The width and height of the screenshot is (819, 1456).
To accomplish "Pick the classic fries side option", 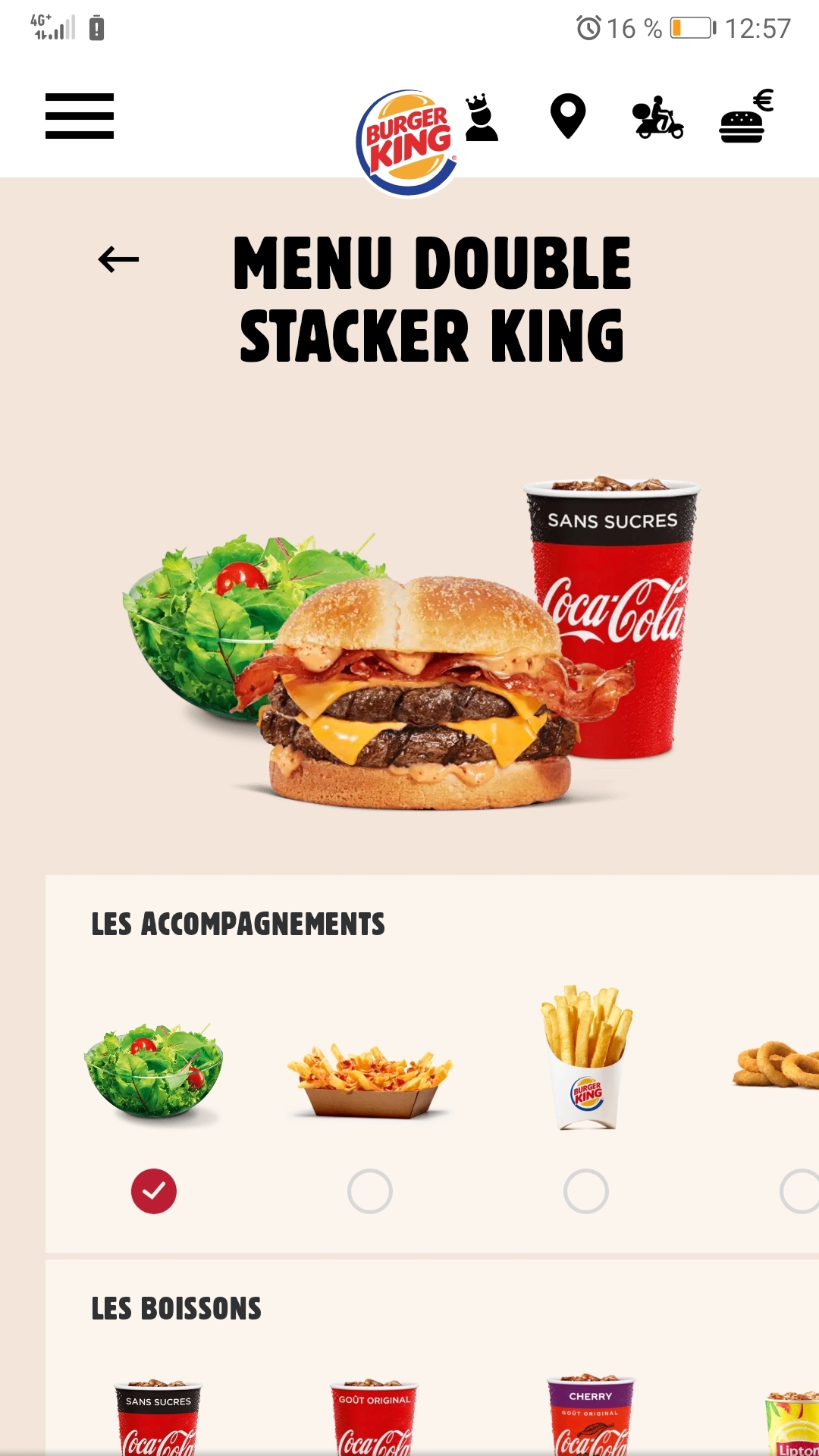I will tap(586, 1191).
